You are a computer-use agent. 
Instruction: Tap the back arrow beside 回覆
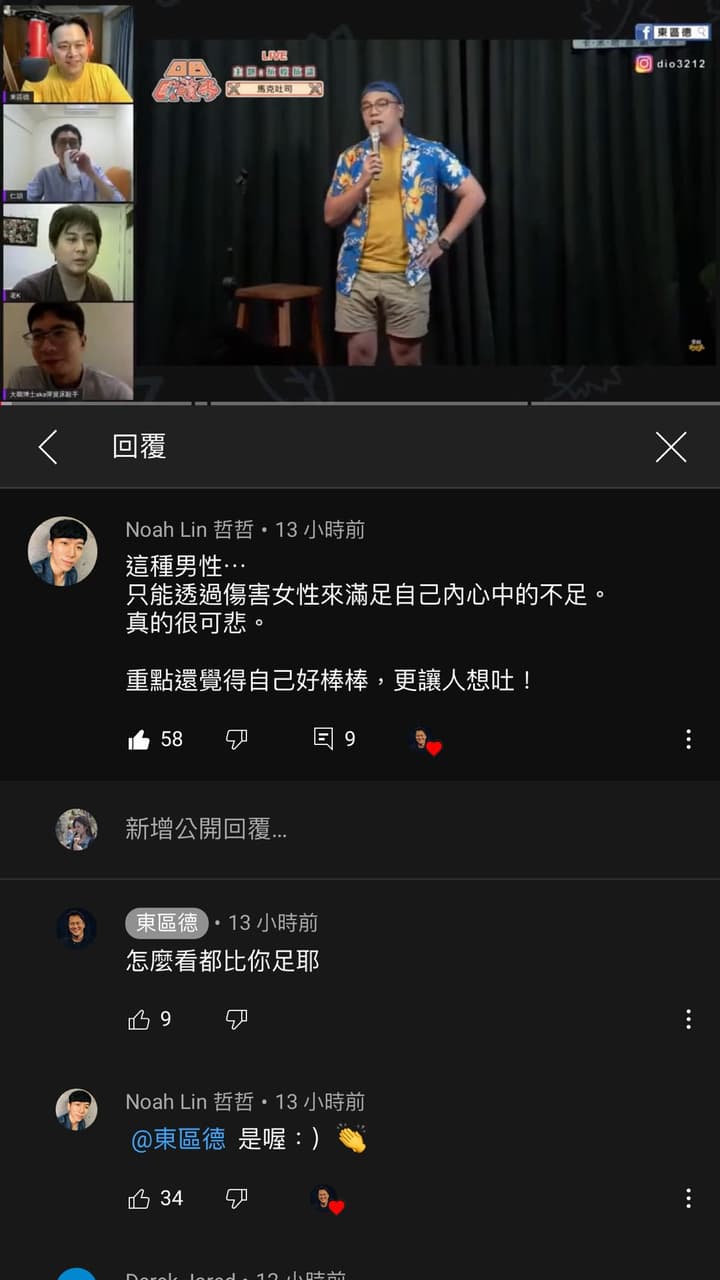tap(48, 447)
